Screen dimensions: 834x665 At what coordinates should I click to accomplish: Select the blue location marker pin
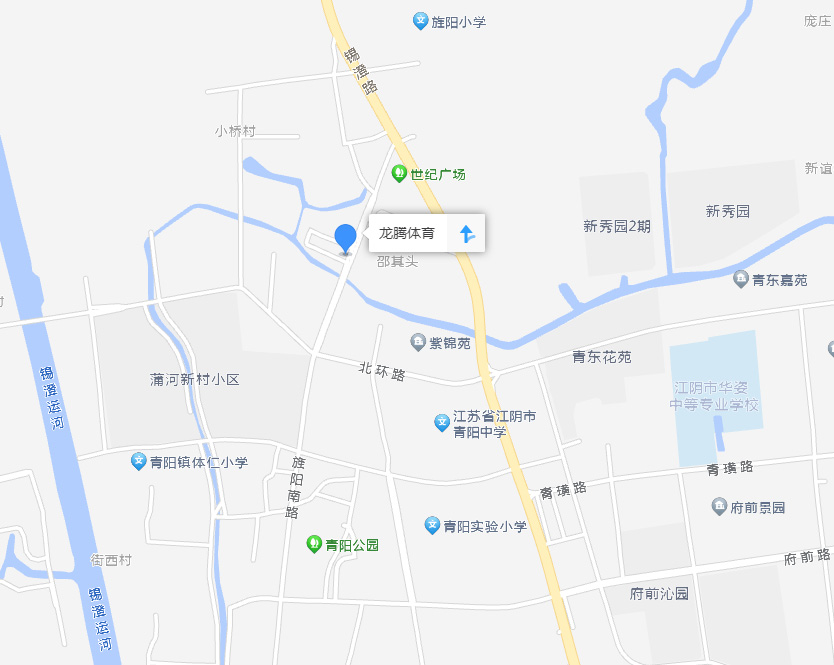pos(345,238)
